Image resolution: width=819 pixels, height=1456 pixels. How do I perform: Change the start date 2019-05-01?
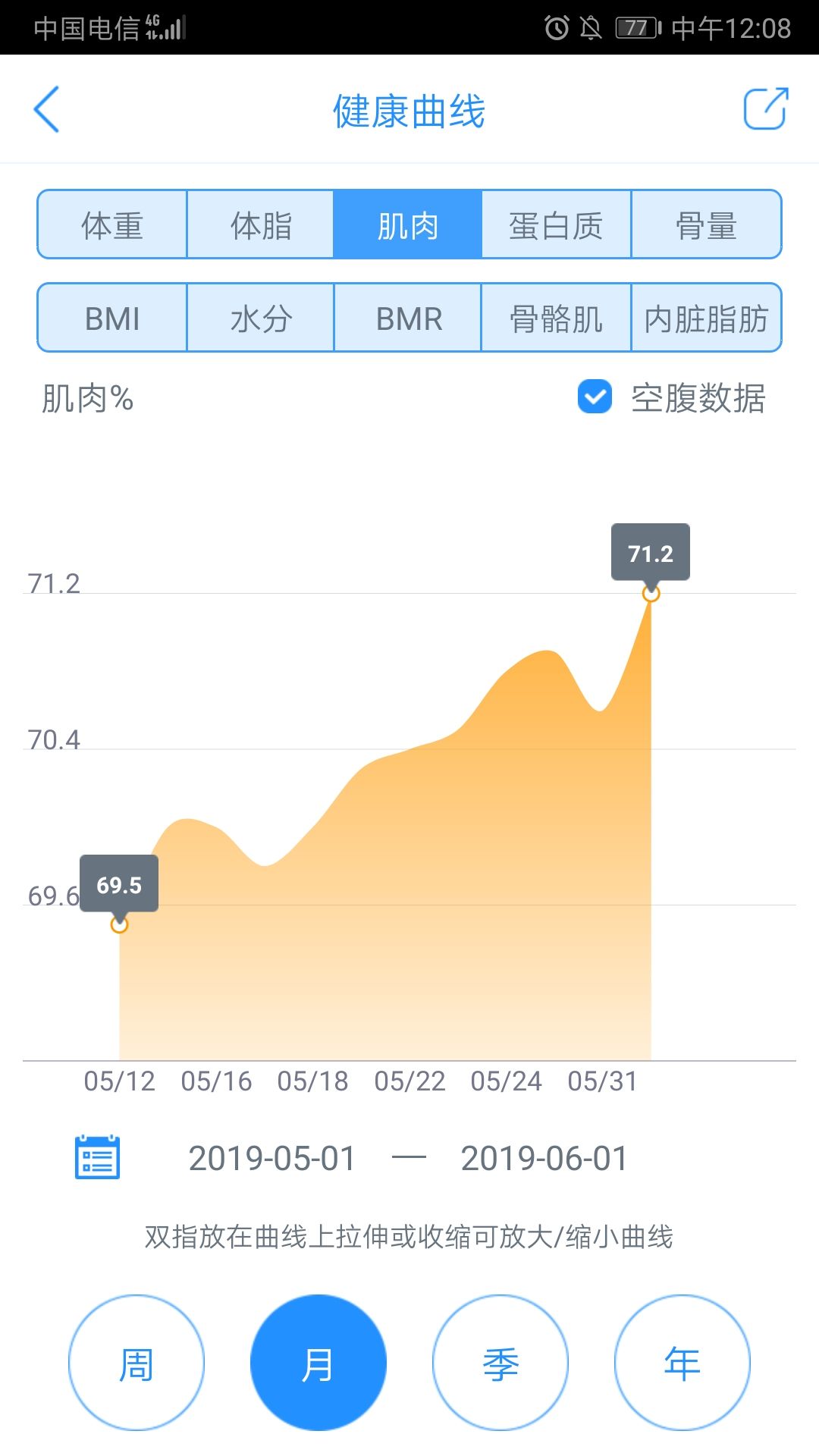[272, 1159]
